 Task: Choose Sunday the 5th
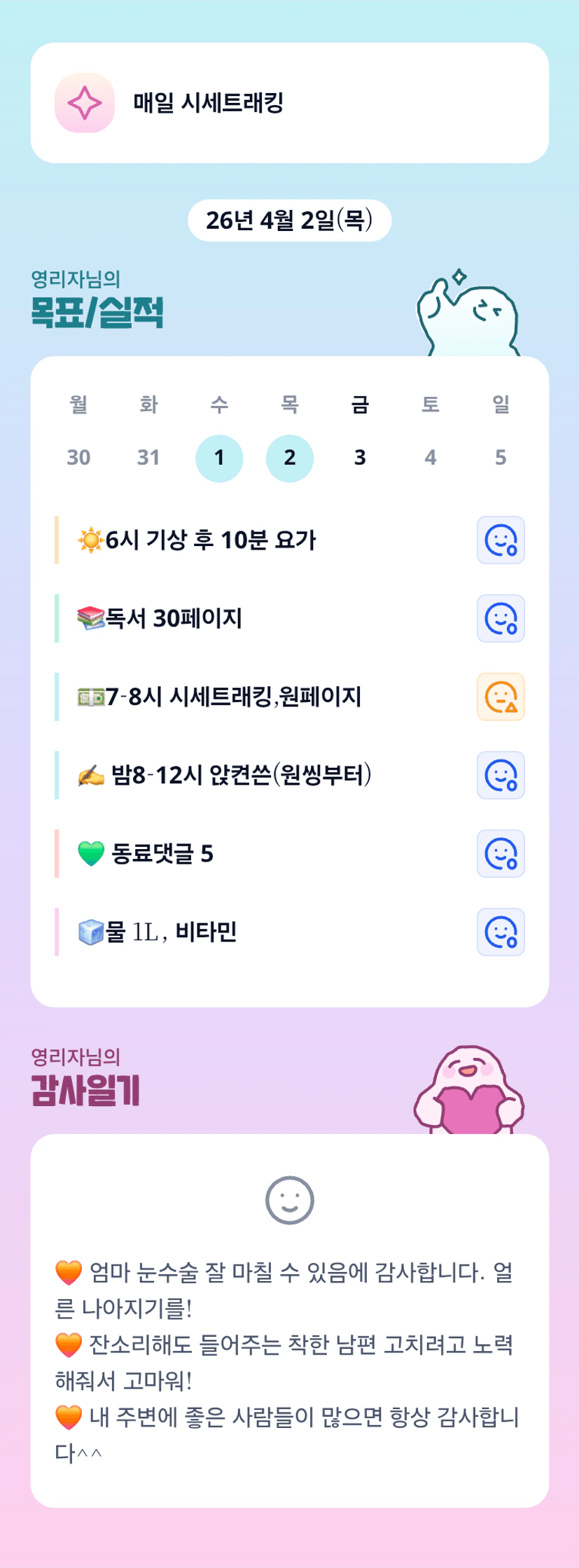point(501,458)
